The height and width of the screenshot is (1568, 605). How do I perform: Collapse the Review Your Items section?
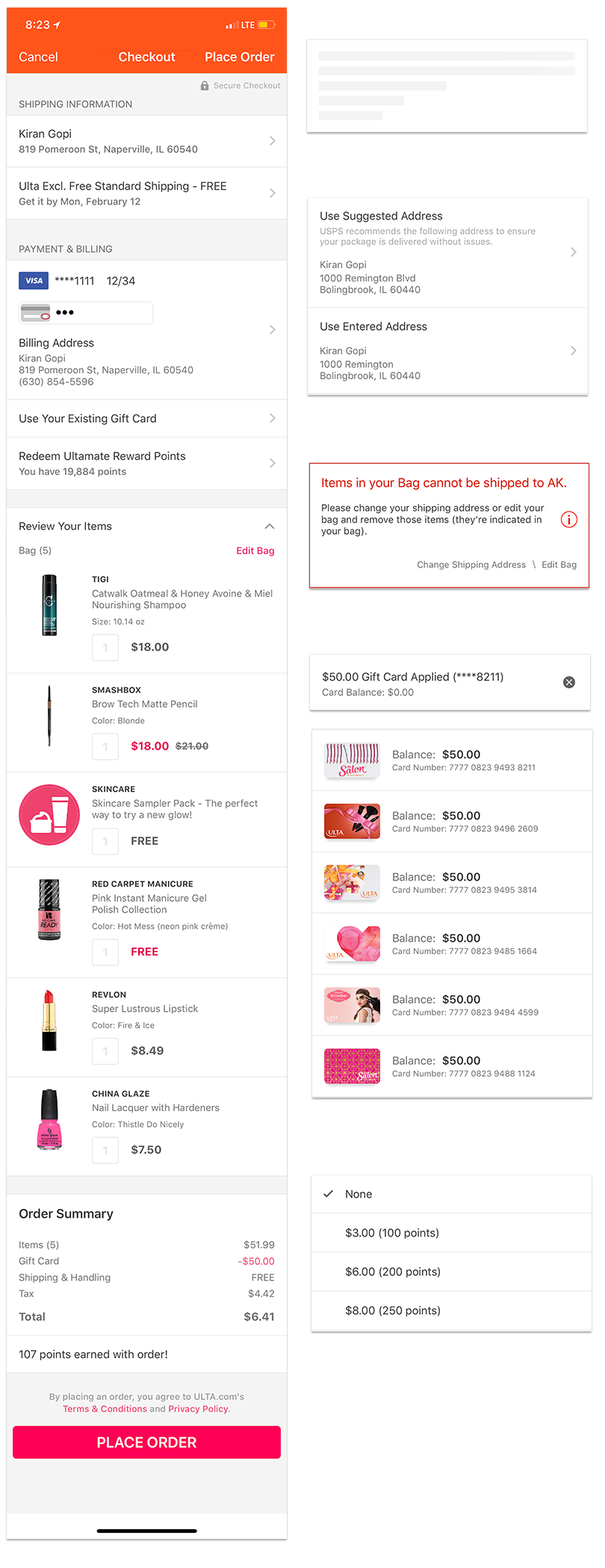click(269, 526)
